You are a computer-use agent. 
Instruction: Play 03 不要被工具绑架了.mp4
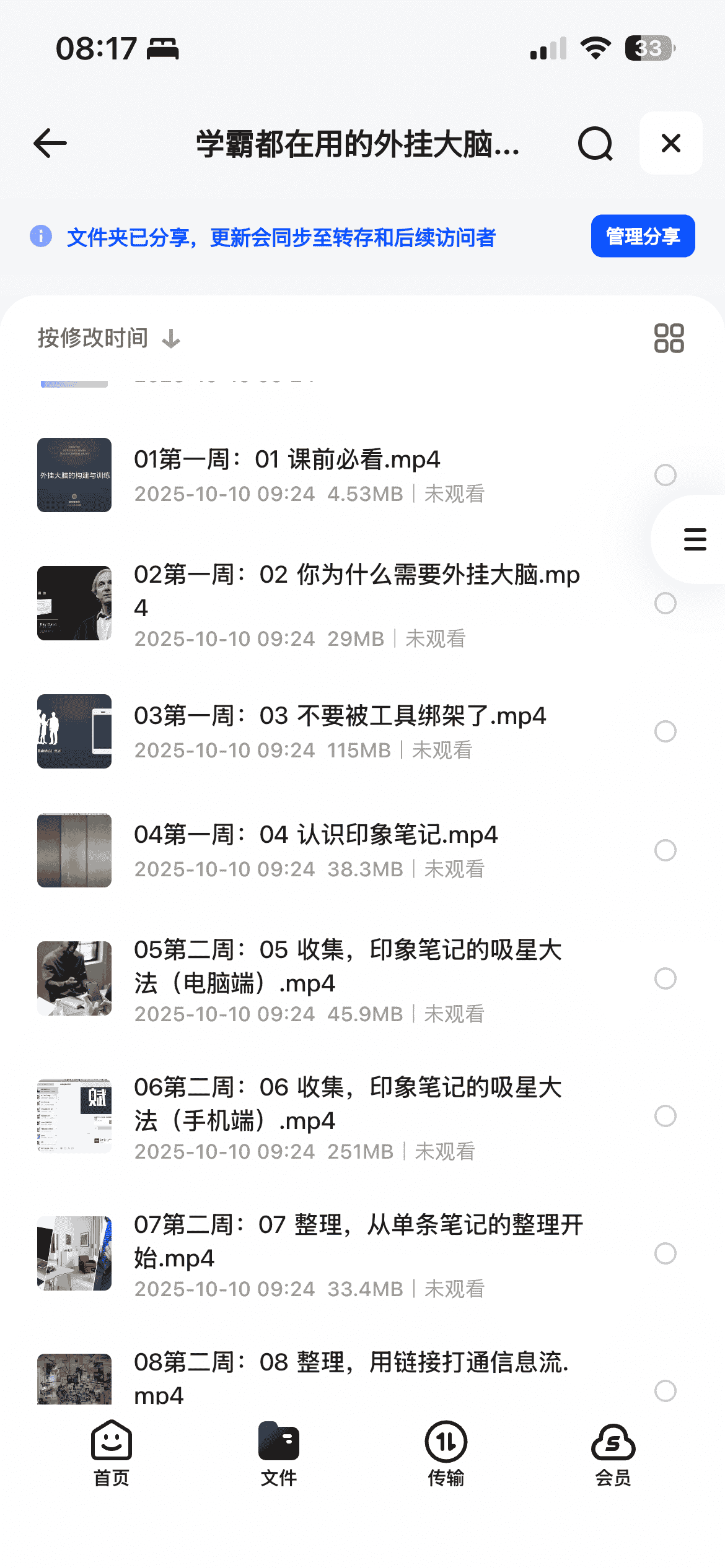click(340, 716)
